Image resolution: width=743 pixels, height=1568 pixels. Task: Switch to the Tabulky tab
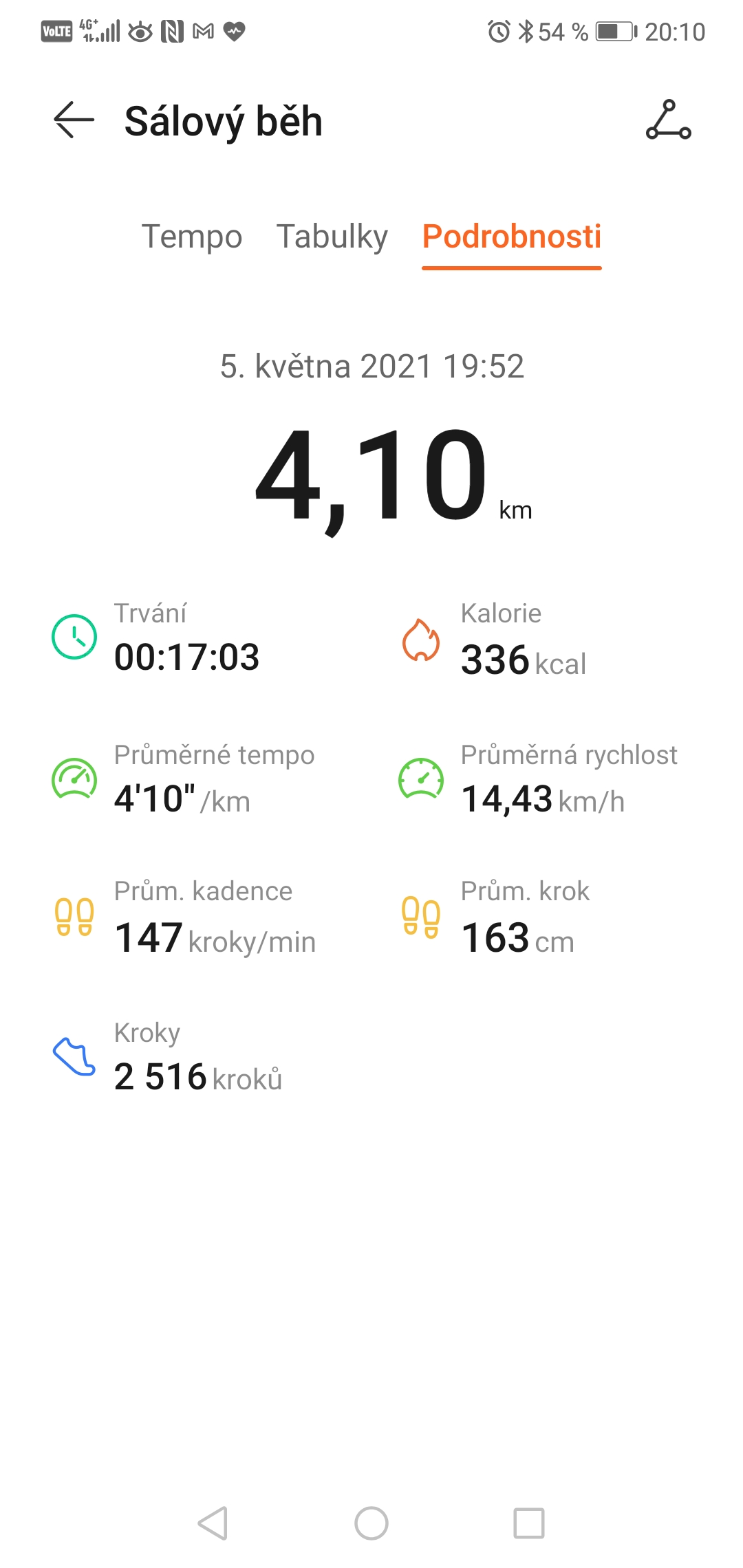pyautogui.click(x=332, y=237)
